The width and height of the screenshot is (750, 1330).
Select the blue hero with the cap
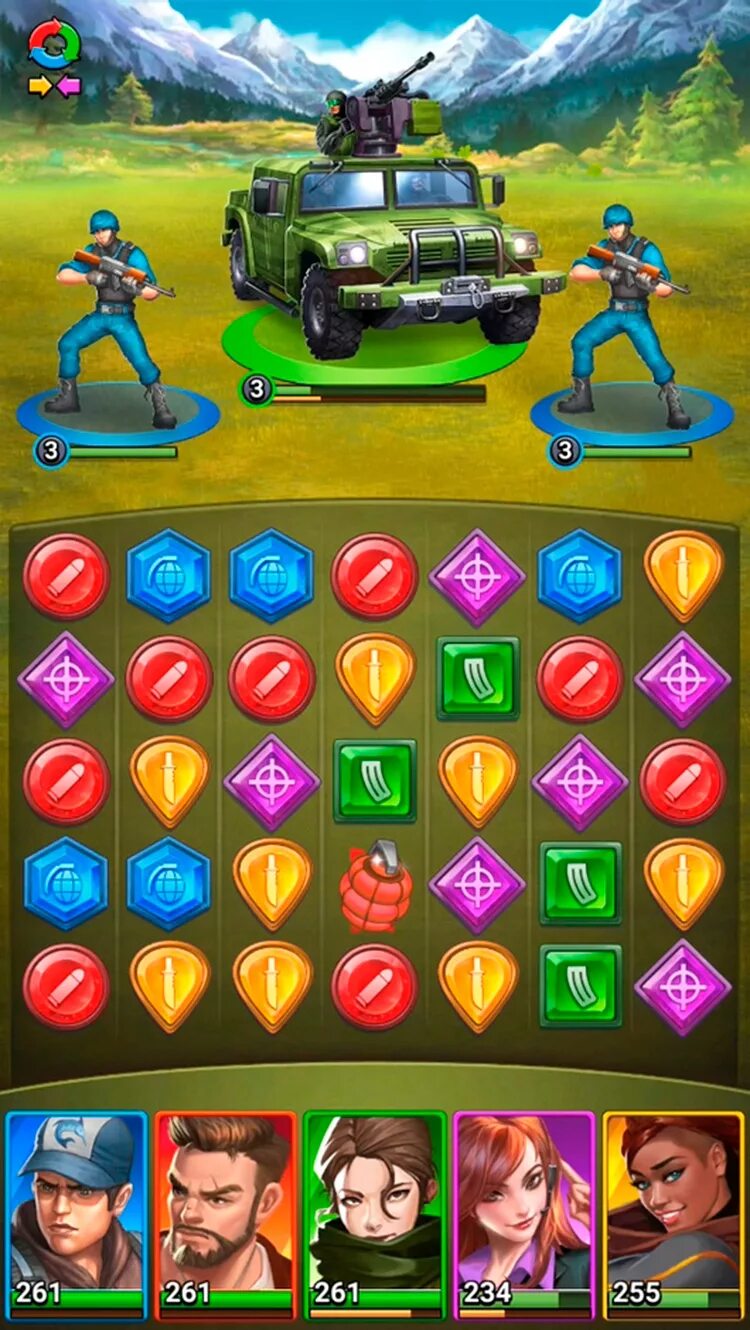pos(77,1216)
